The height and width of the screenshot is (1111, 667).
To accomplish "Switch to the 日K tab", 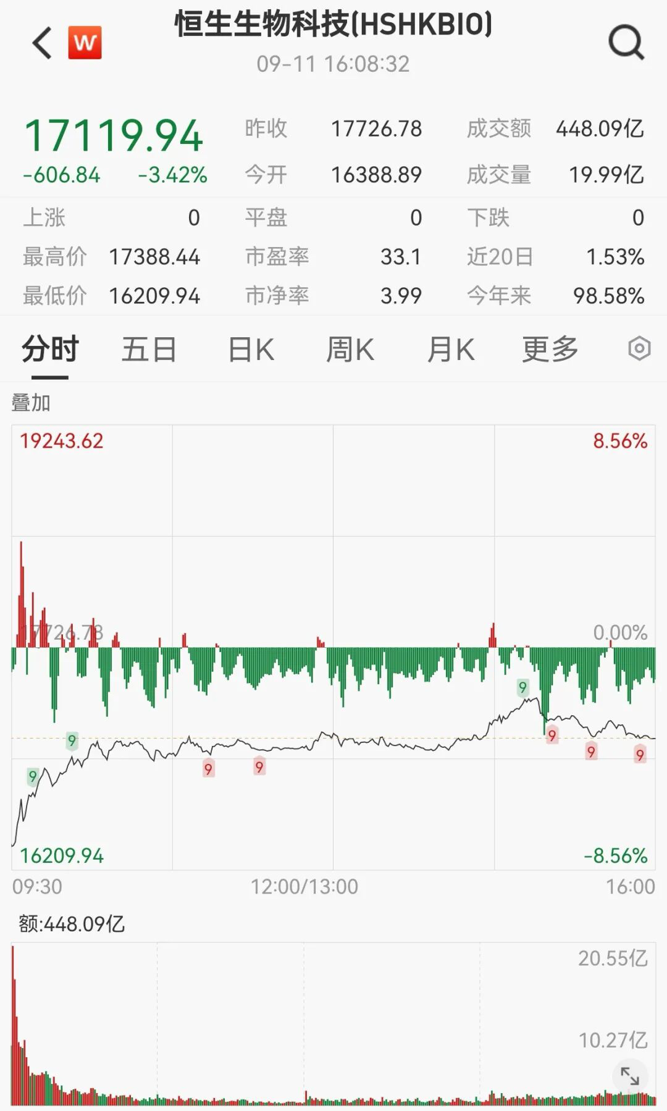I will click(x=251, y=349).
